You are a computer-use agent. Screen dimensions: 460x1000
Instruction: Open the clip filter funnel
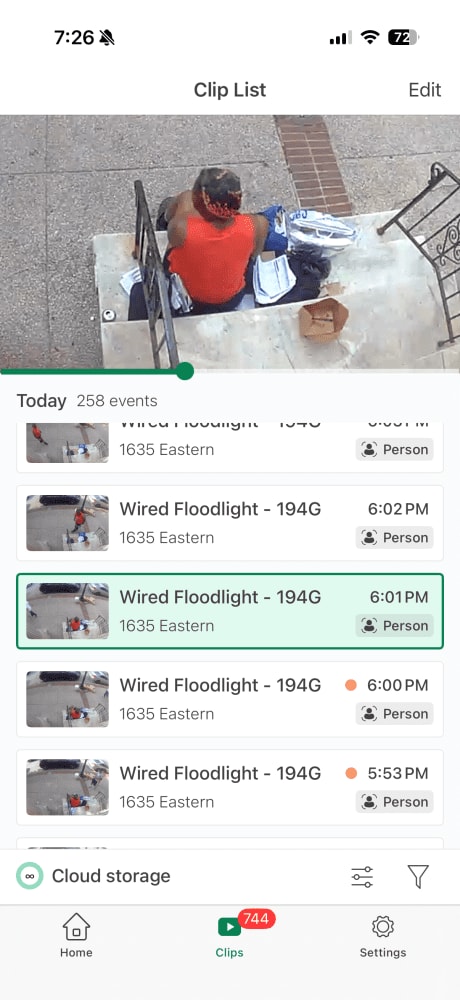click(x=418, y=877)
